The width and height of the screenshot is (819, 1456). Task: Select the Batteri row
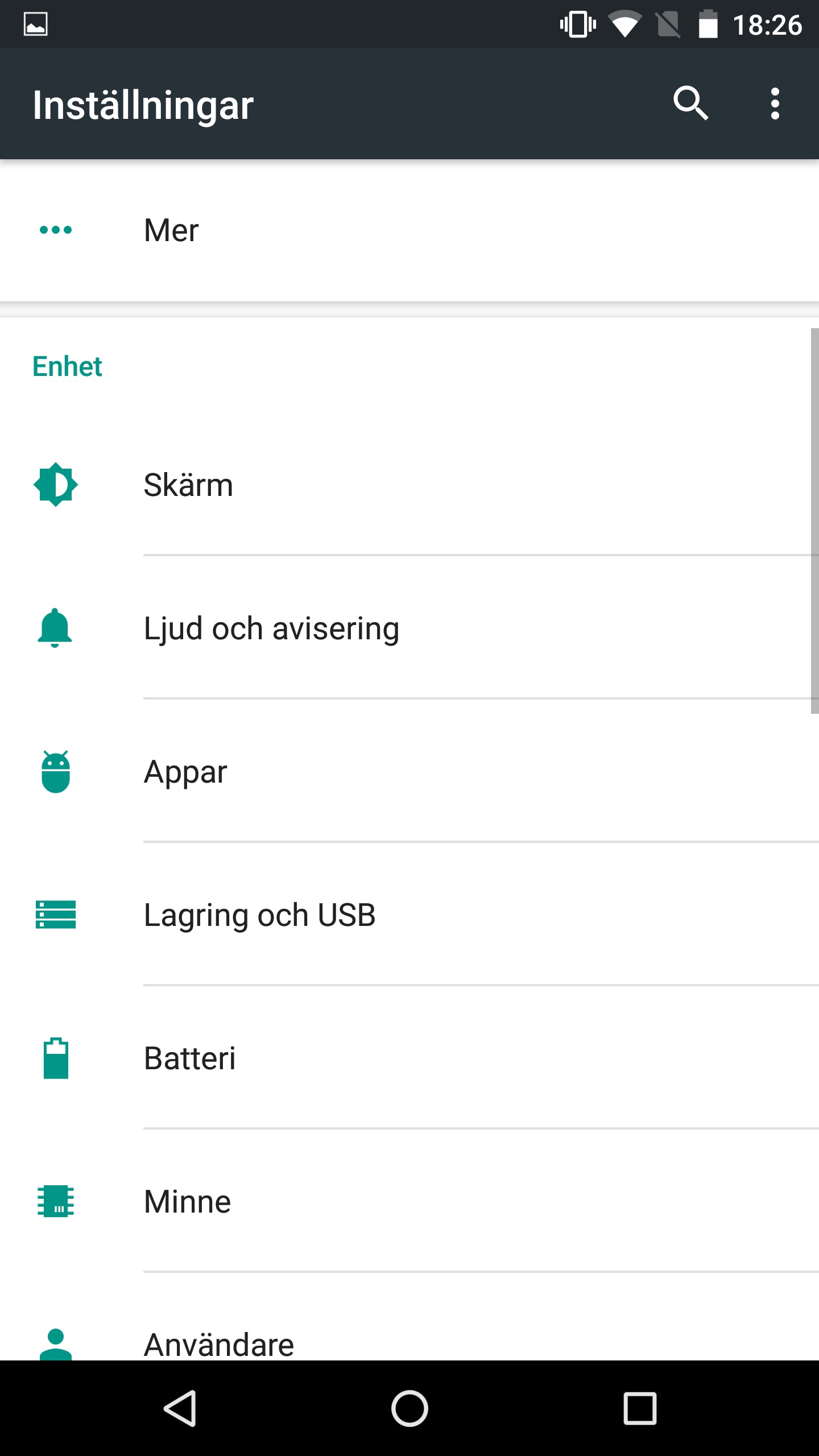pyautogui.click(x=409, y=1058)
